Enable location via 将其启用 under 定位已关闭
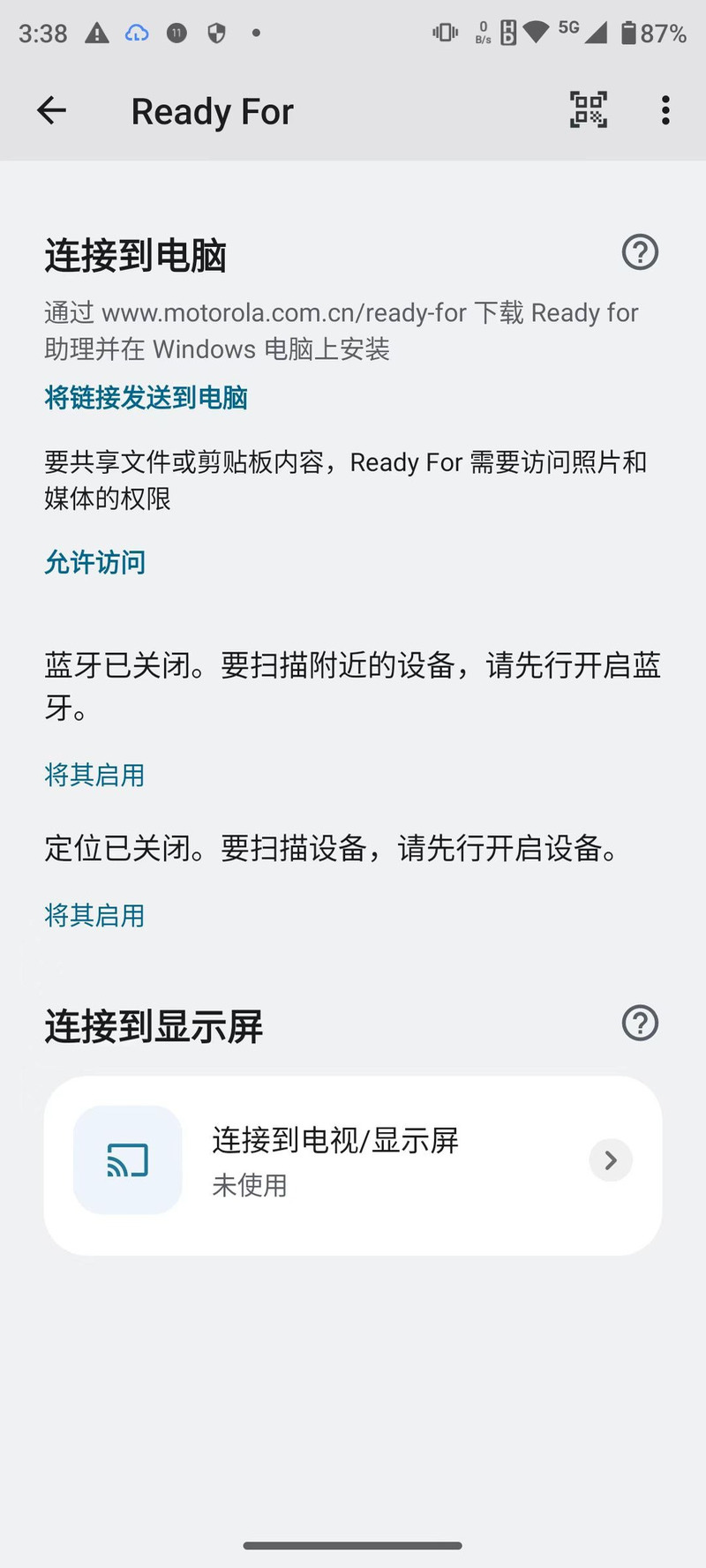Image resolution: width=706 pixels, height=1568 pixels. click(x=94, y=915)
